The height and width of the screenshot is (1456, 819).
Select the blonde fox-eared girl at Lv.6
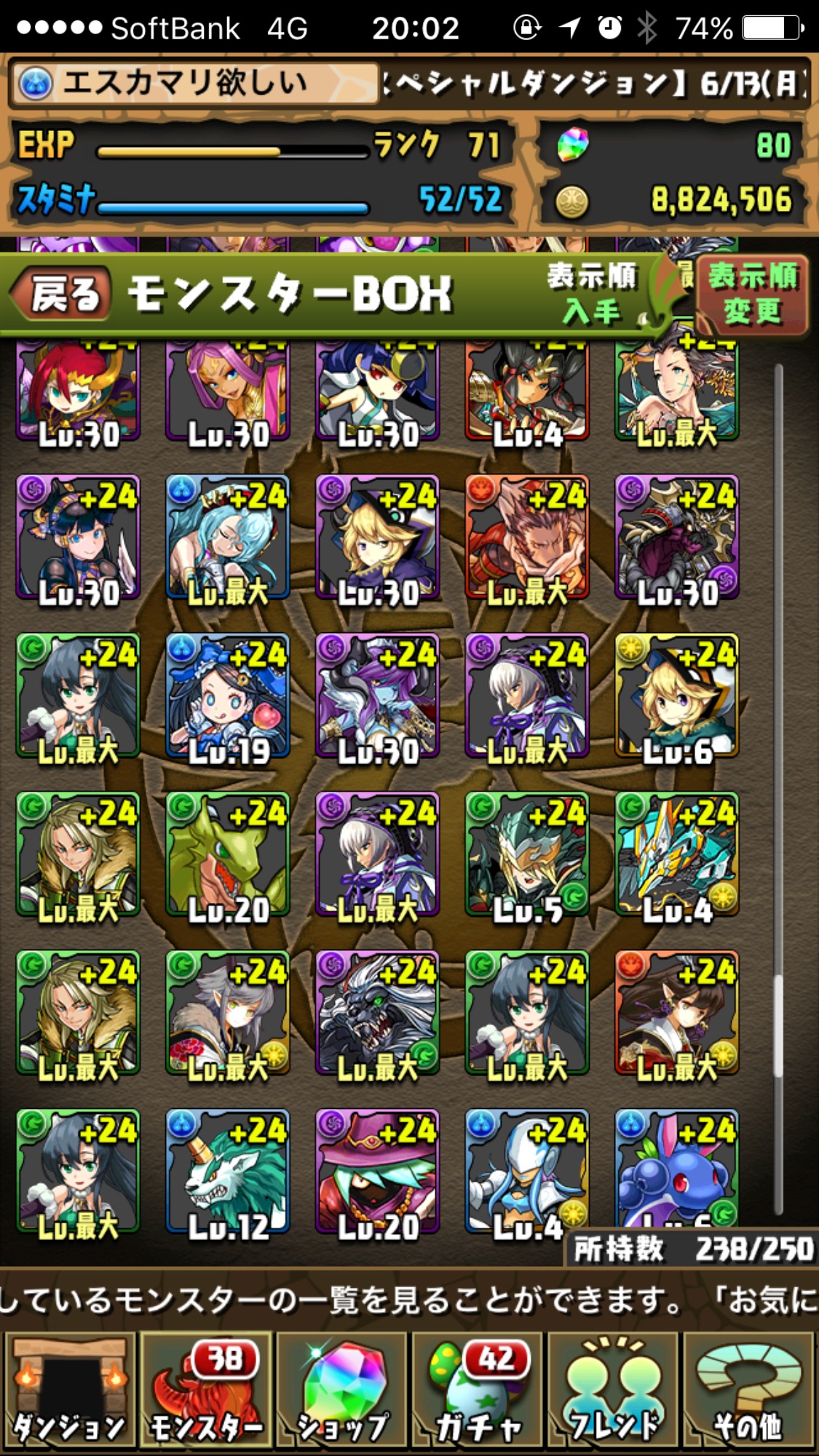[677, 696]
